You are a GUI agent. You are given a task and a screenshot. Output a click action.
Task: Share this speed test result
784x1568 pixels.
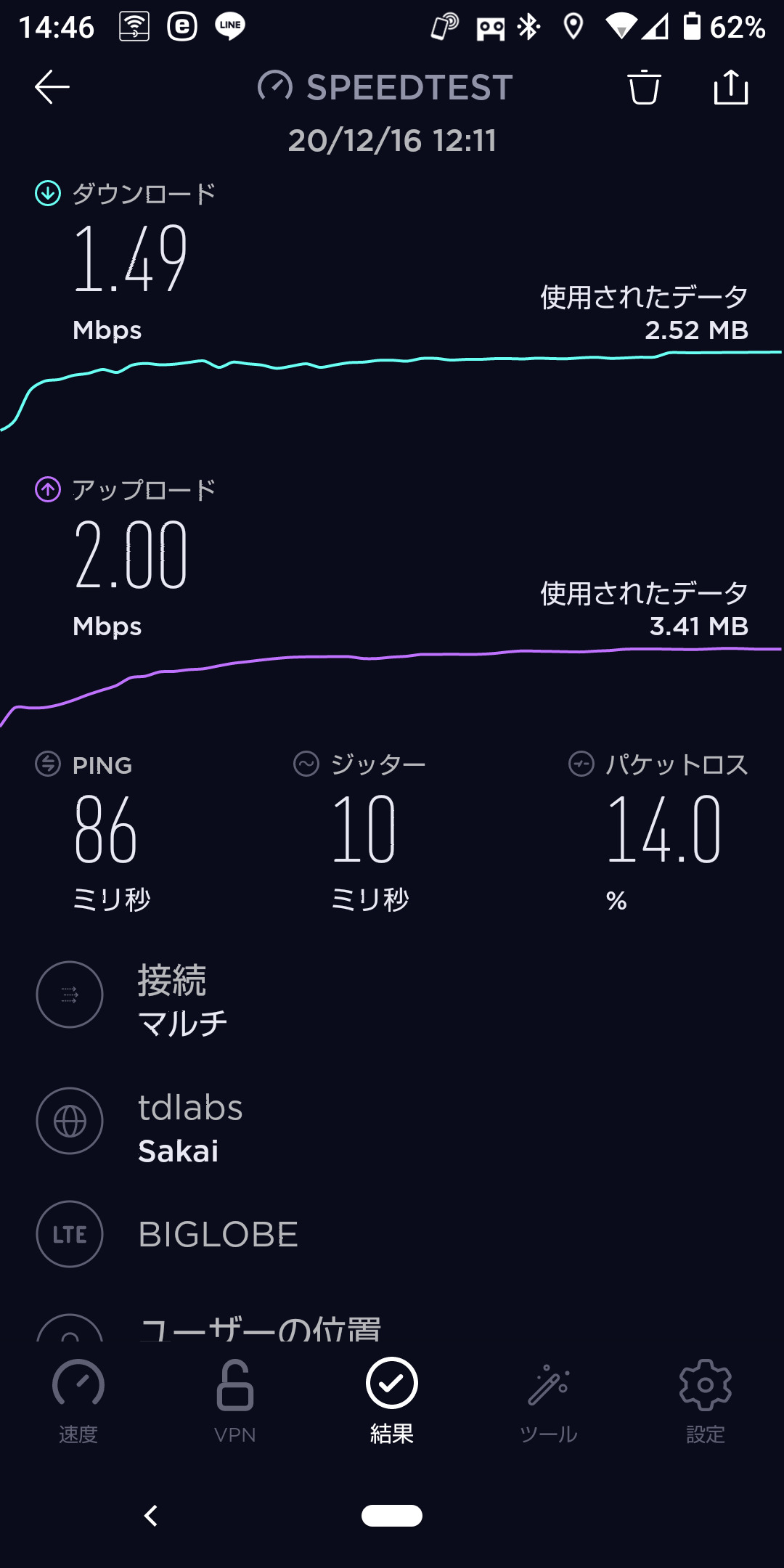pos(730,88)
